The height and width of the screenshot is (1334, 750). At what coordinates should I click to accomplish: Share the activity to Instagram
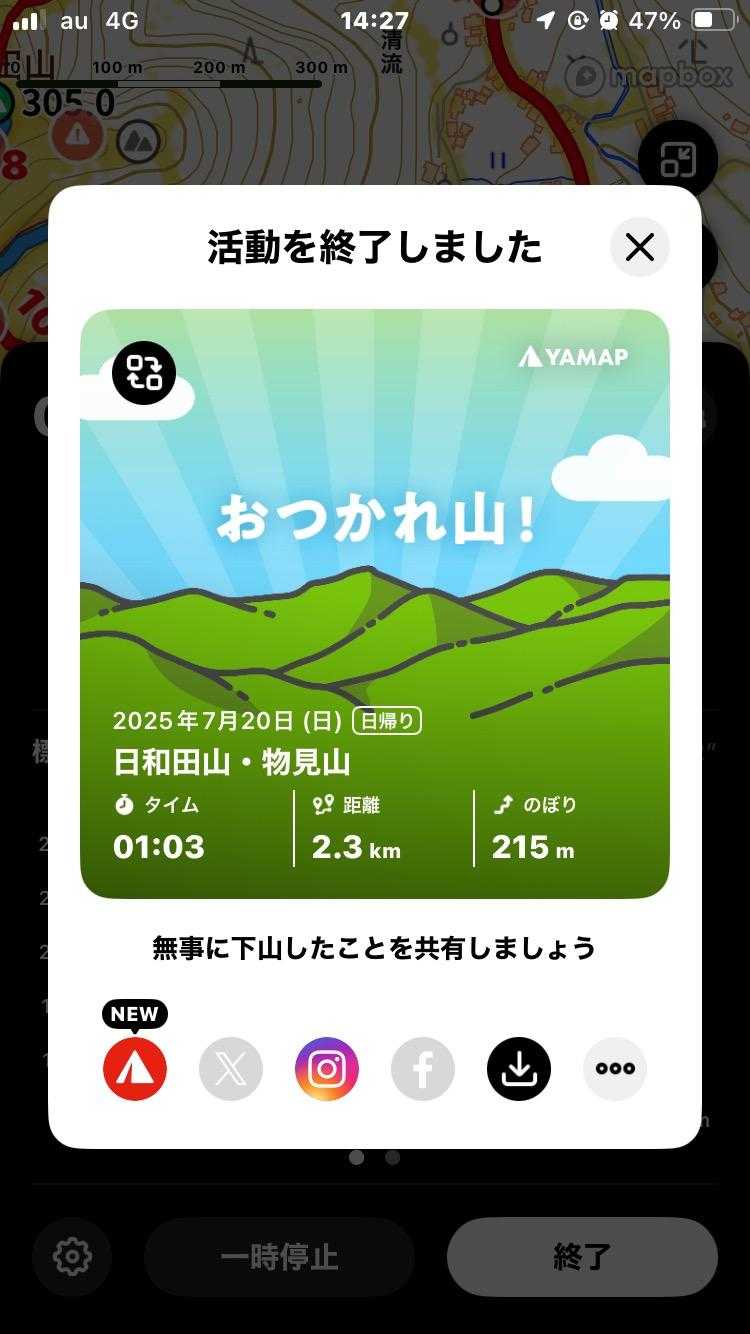327,1069
